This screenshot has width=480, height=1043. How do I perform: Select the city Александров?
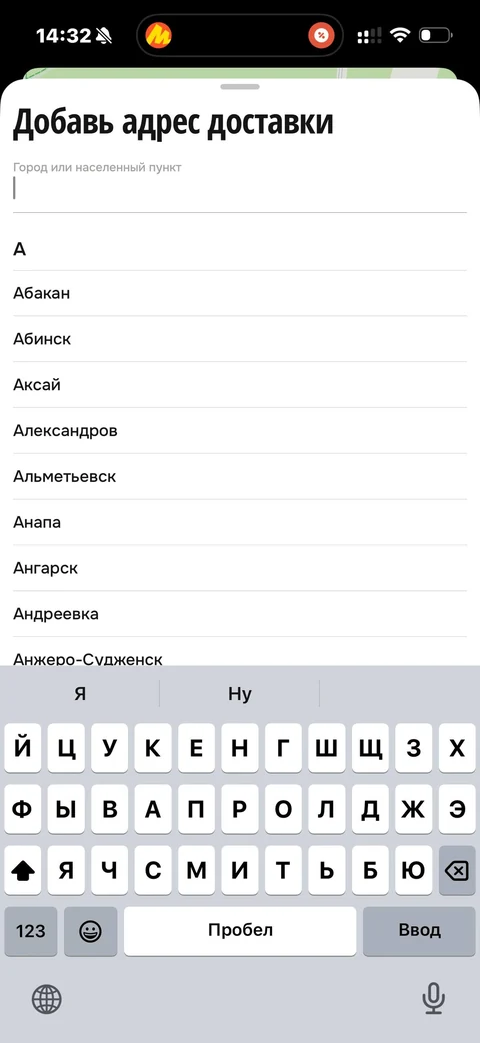pos(240,431)
